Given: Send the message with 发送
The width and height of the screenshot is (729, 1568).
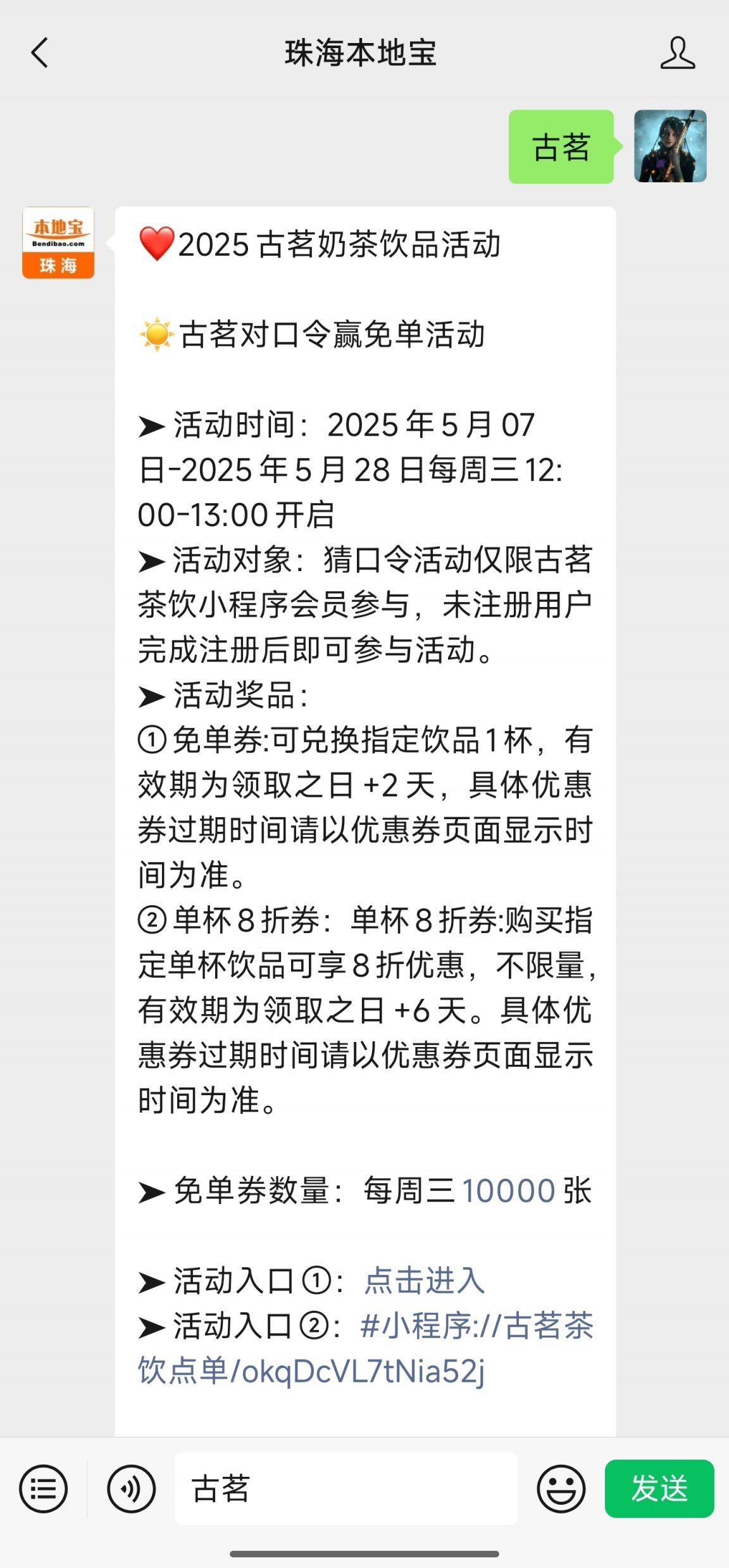Looking at the screenshot, I should 659,1489.
